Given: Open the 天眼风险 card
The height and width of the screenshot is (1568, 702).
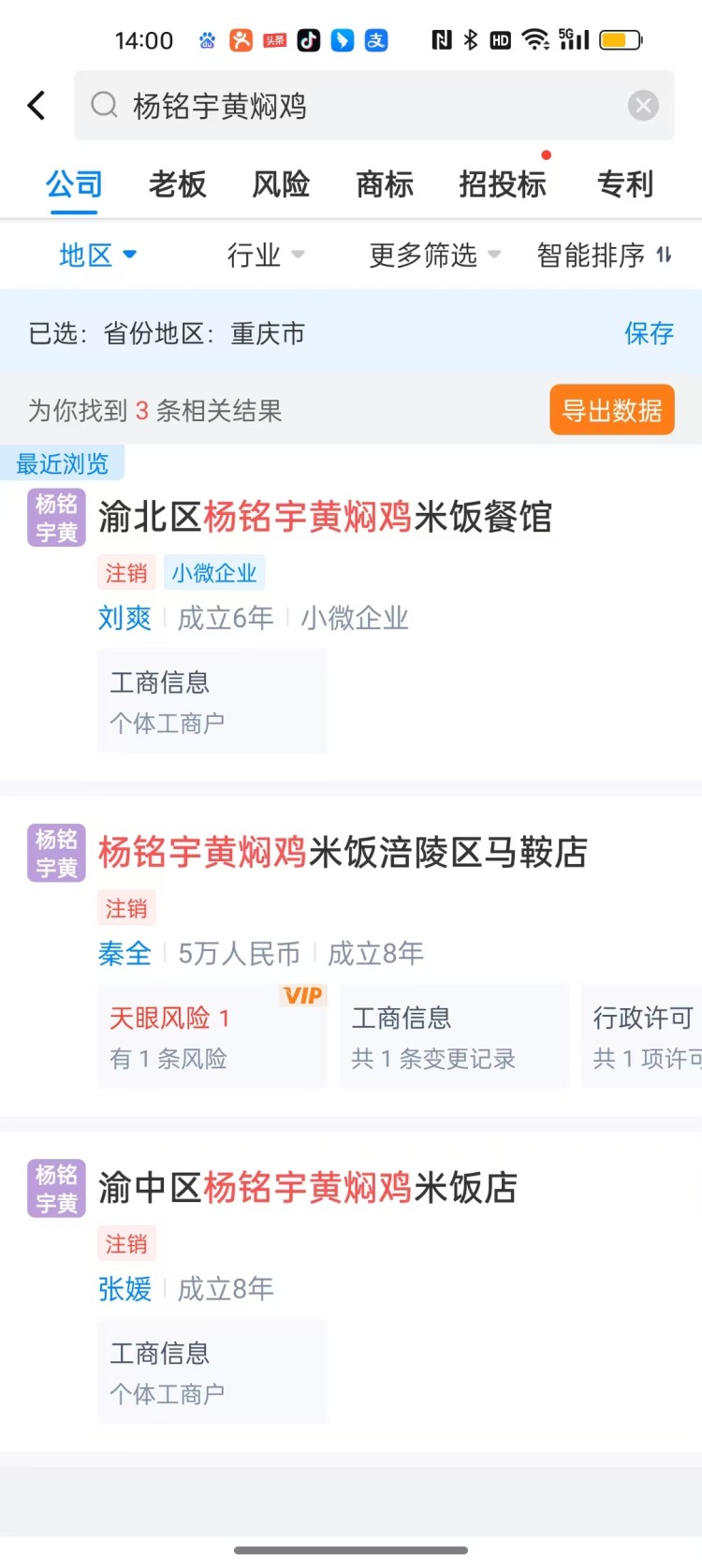Looking at the screenshot, I should pos(212,1036).
